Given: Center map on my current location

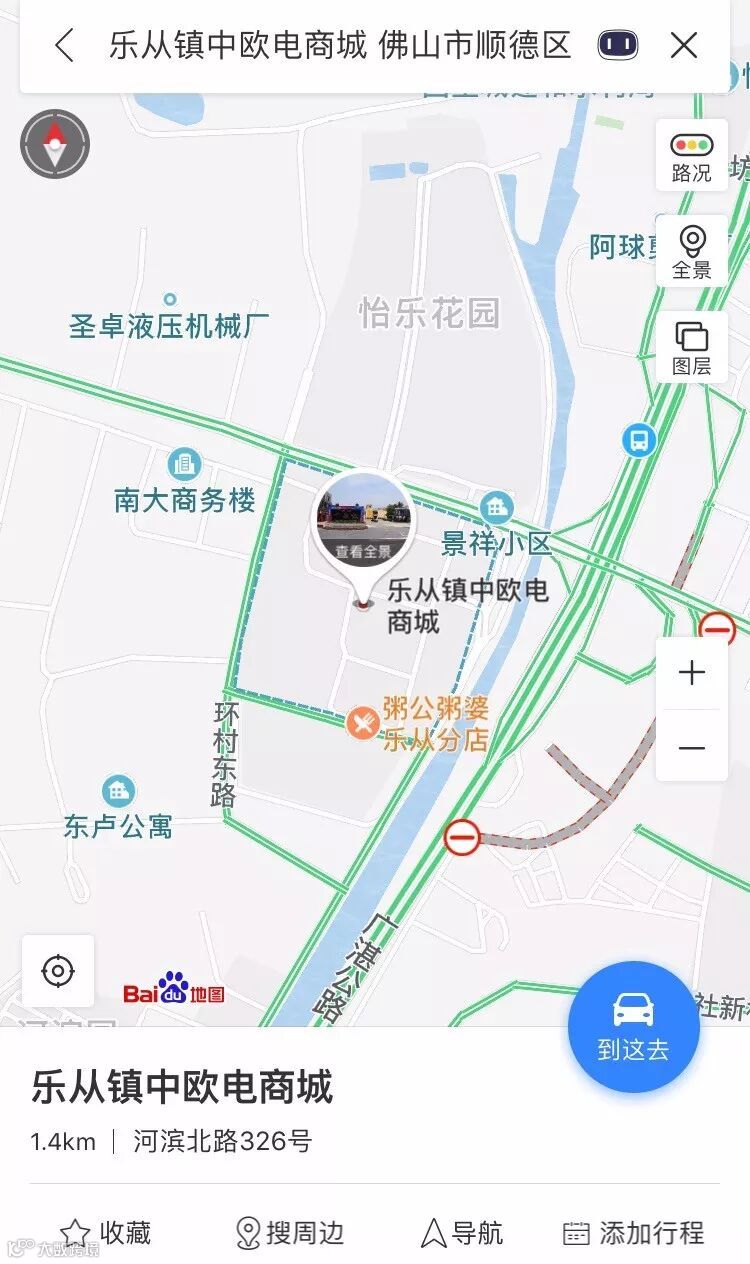Looking at the screenshot, I should pos(58,971).
